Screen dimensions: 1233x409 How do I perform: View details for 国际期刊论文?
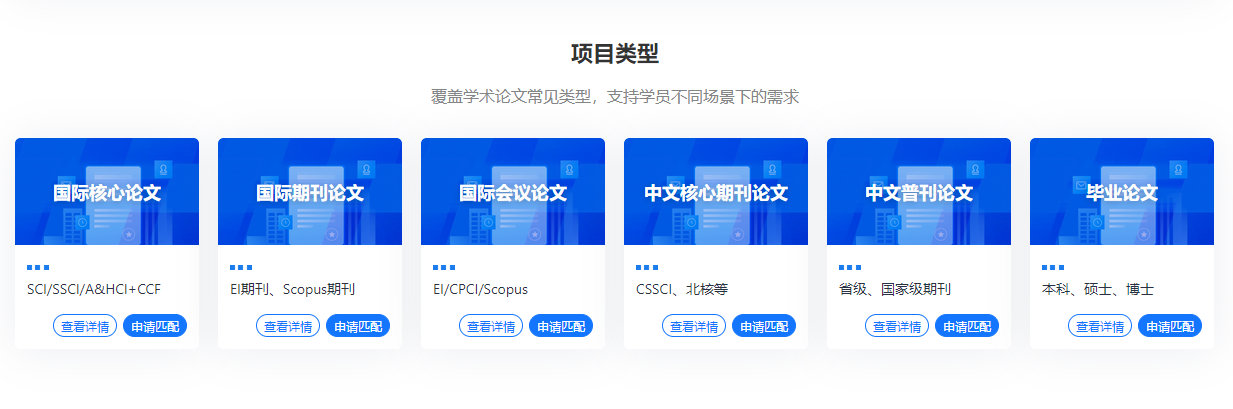tap(290, 326)
